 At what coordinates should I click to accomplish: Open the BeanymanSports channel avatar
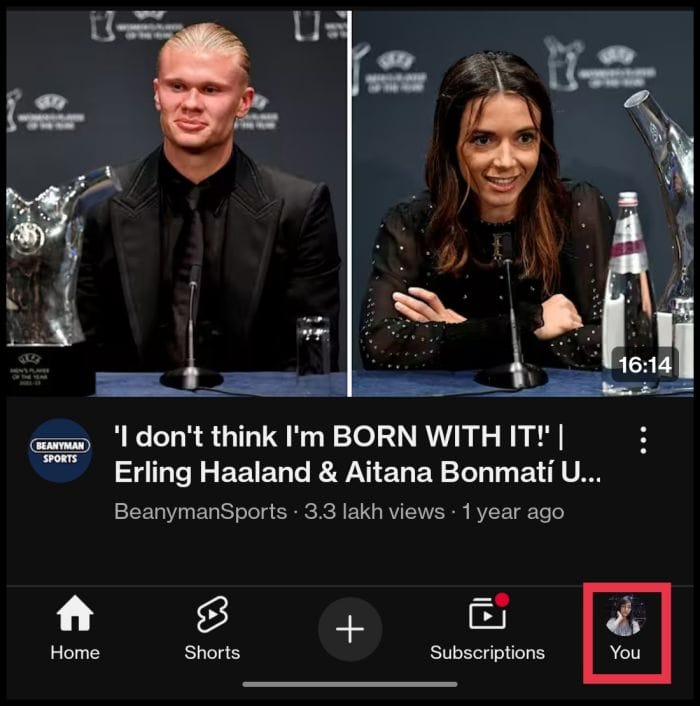tap(60, 451)
